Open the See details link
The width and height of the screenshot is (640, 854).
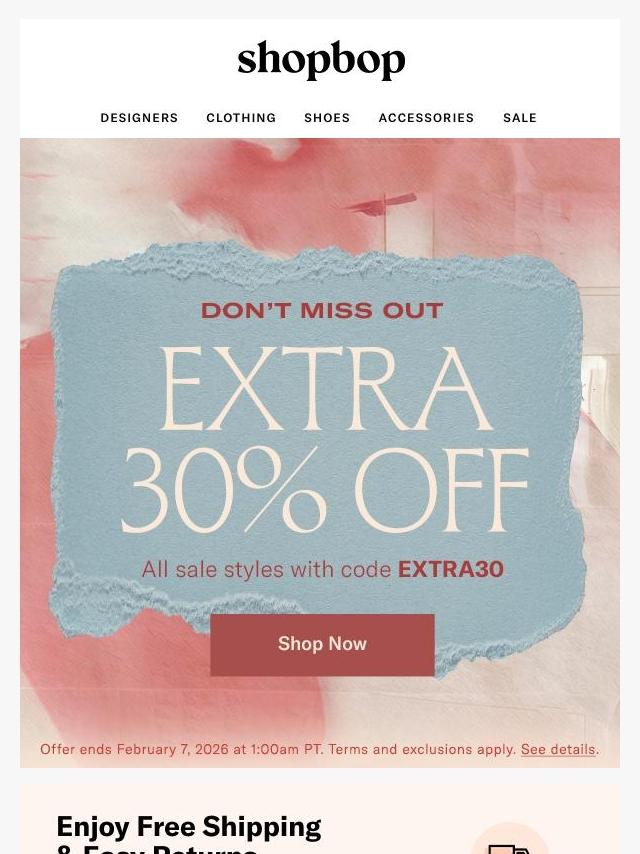558,749
